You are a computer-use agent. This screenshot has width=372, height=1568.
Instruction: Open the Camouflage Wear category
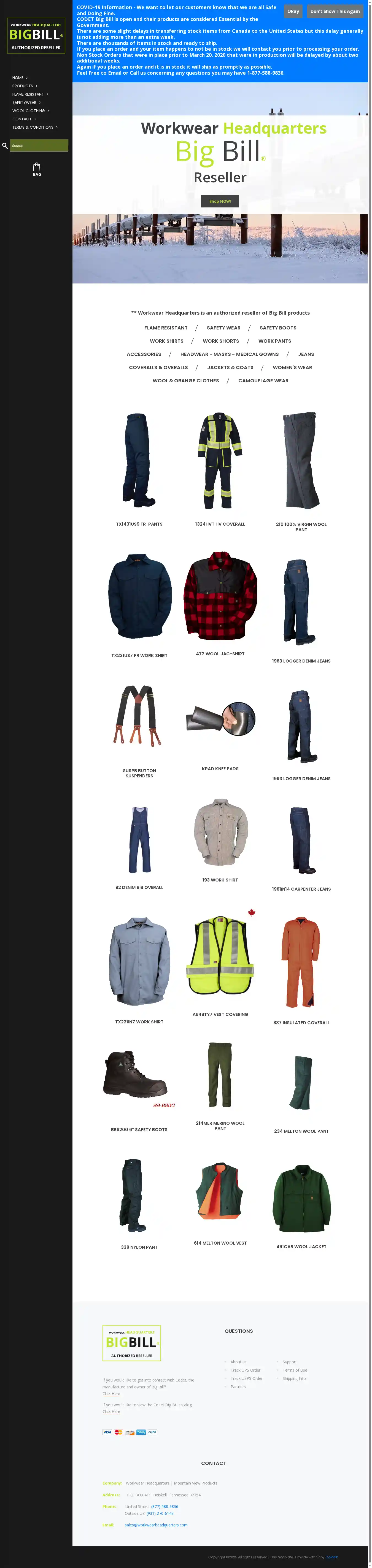263,380
